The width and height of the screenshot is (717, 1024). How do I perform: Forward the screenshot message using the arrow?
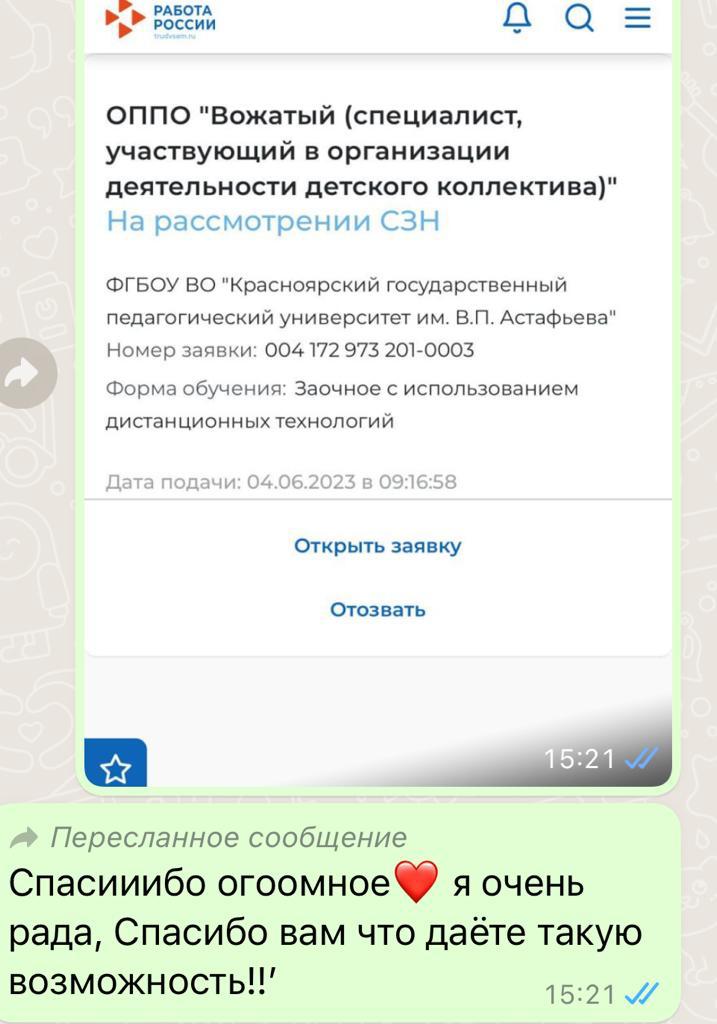coord(24,373)
